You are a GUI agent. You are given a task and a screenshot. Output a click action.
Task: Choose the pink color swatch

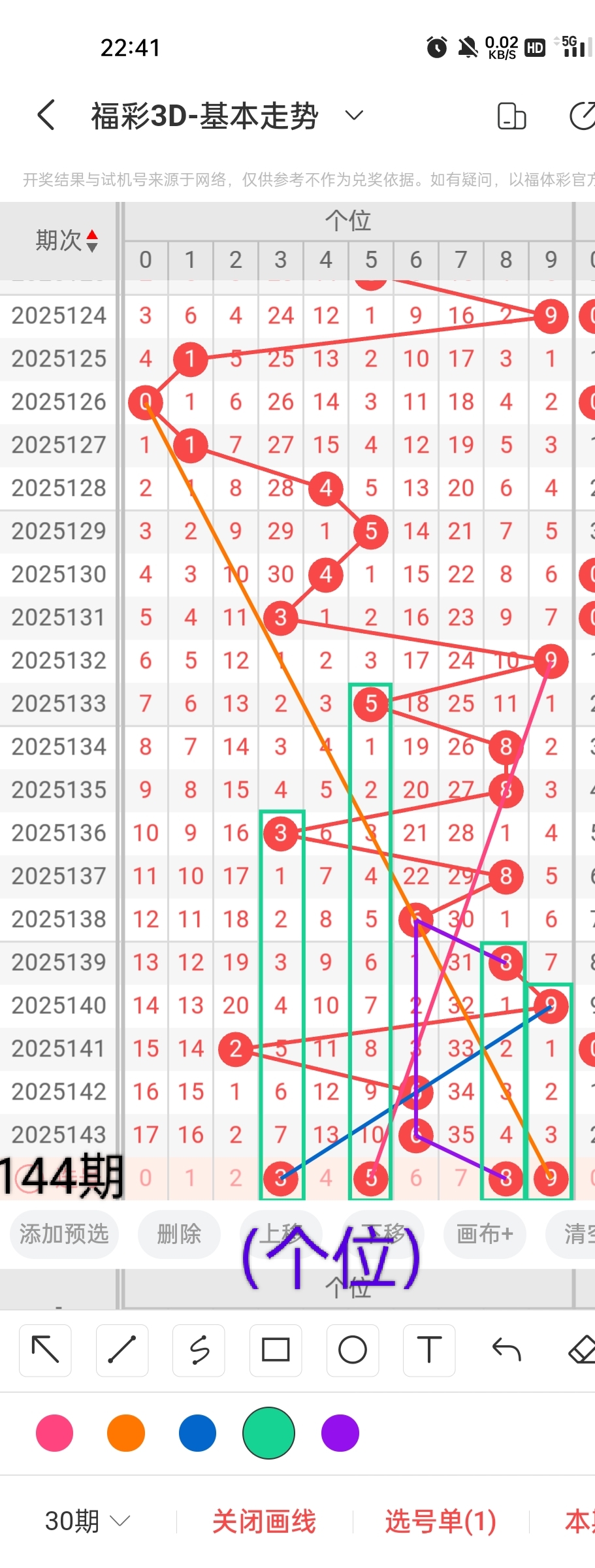coord(55,1433)
